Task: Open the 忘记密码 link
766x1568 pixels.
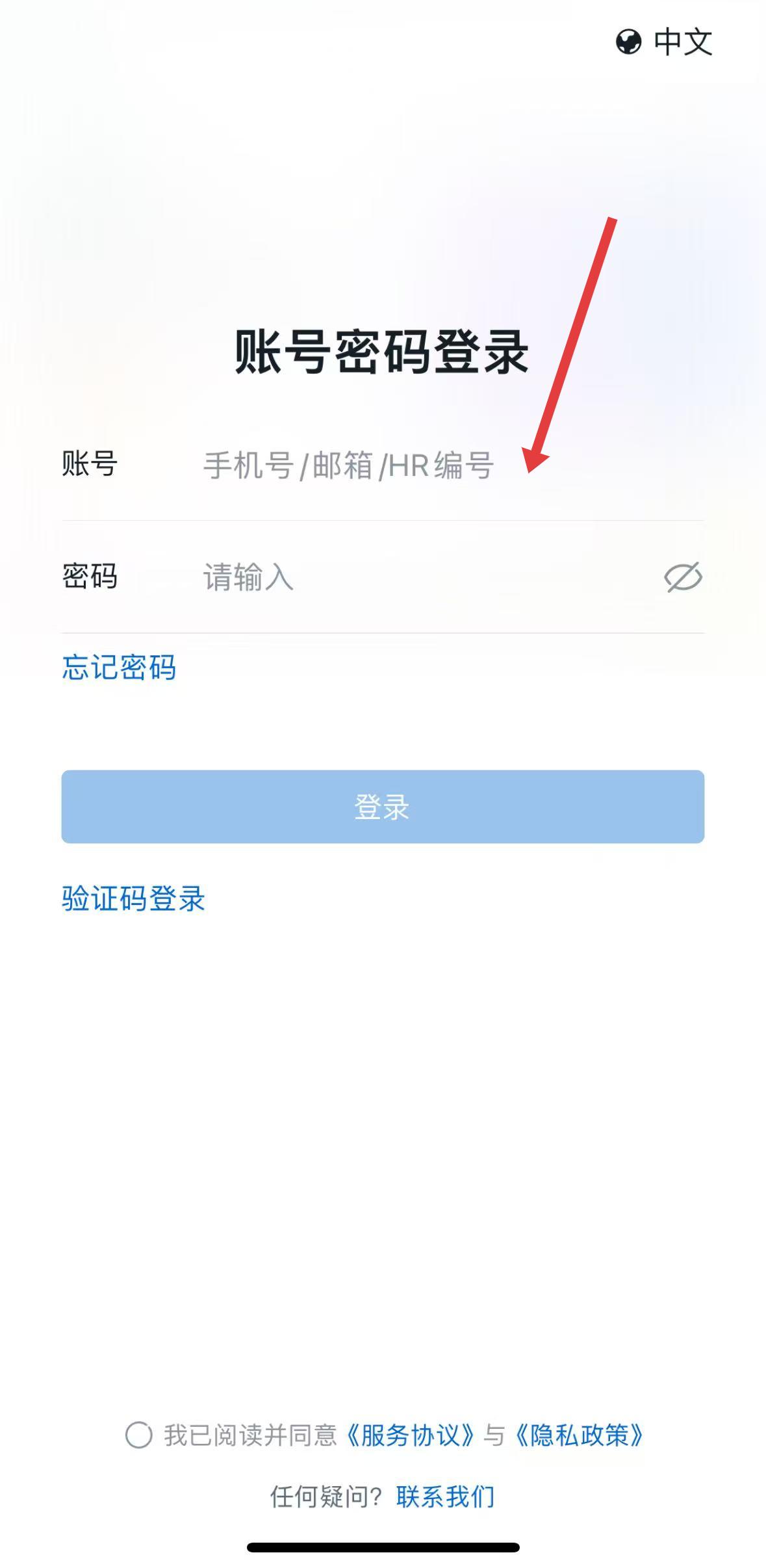Action: click(119, 668)
